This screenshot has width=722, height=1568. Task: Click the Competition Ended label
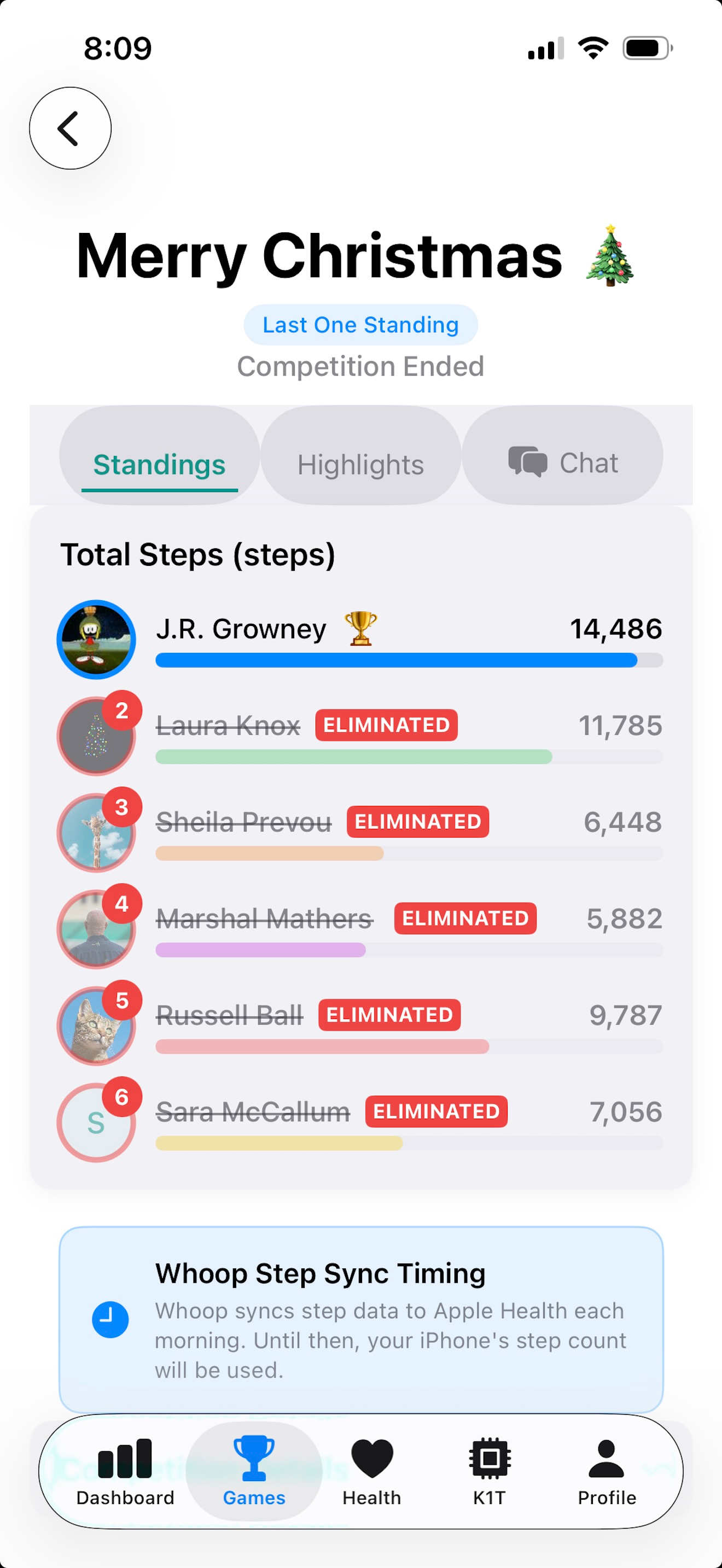tap(361, 366)
